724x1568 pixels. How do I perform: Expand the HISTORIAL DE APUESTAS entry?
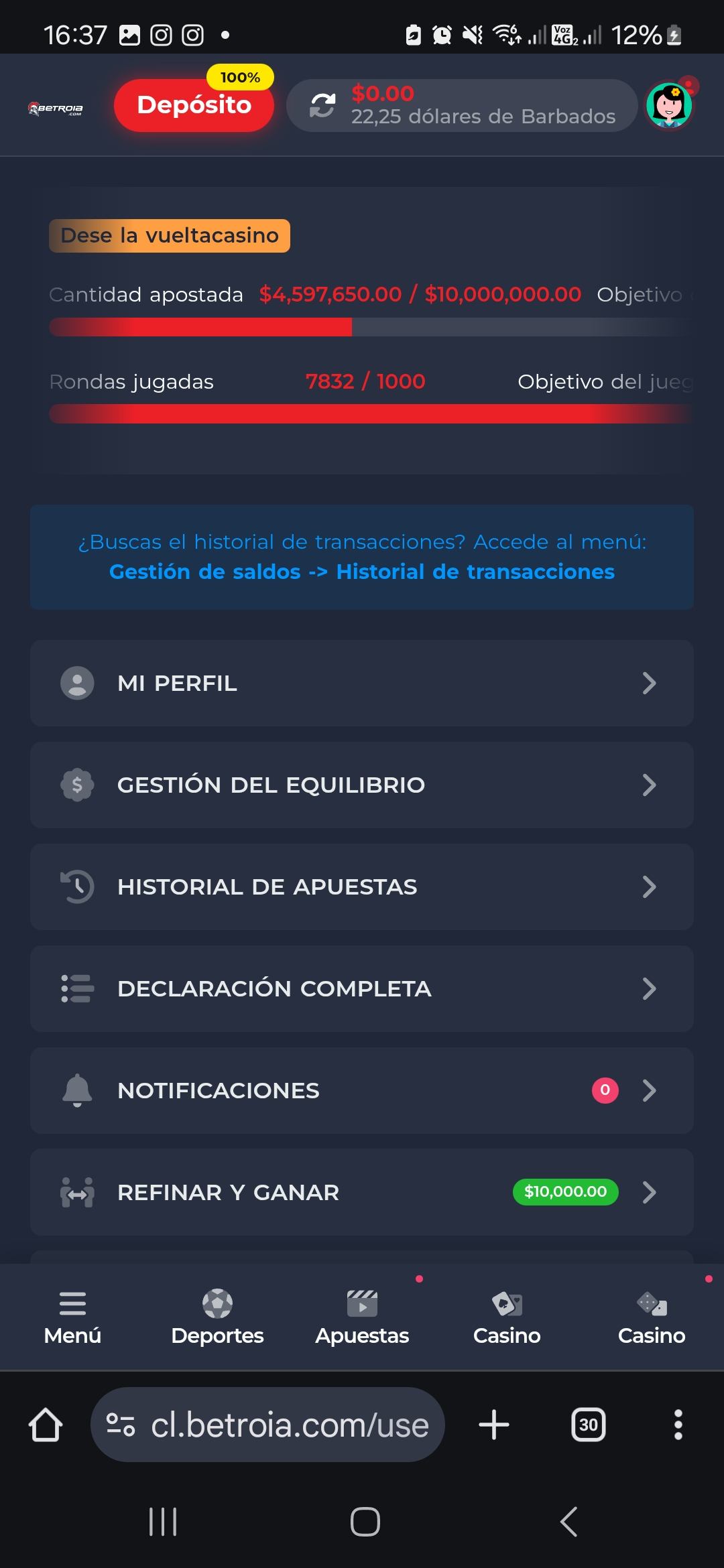(362, 887)
